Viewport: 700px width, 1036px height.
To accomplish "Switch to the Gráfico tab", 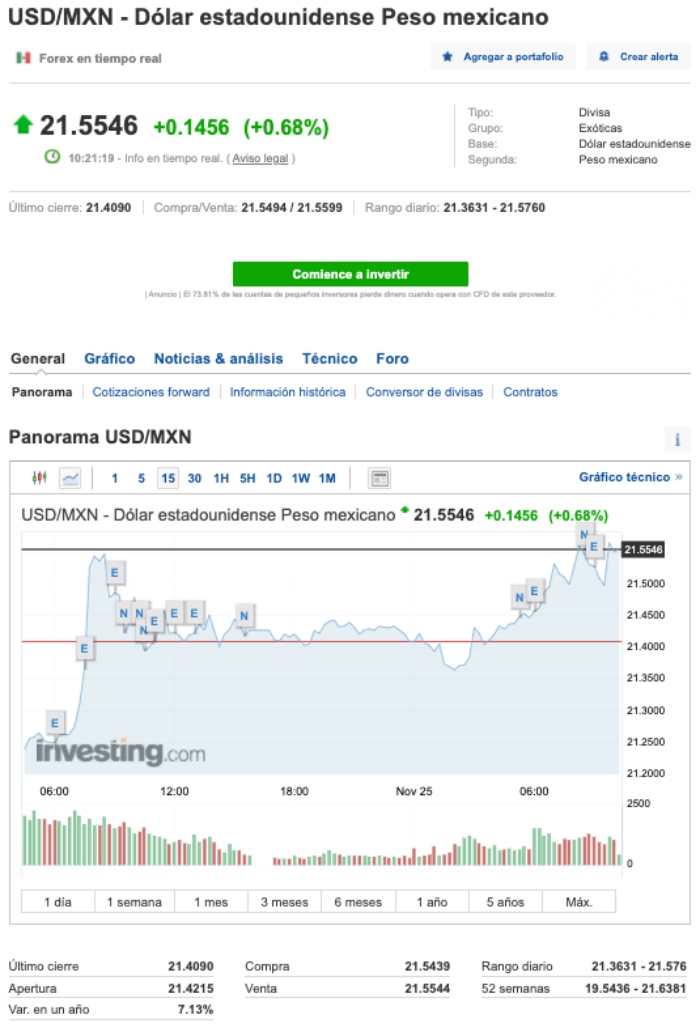I will 109,358.
